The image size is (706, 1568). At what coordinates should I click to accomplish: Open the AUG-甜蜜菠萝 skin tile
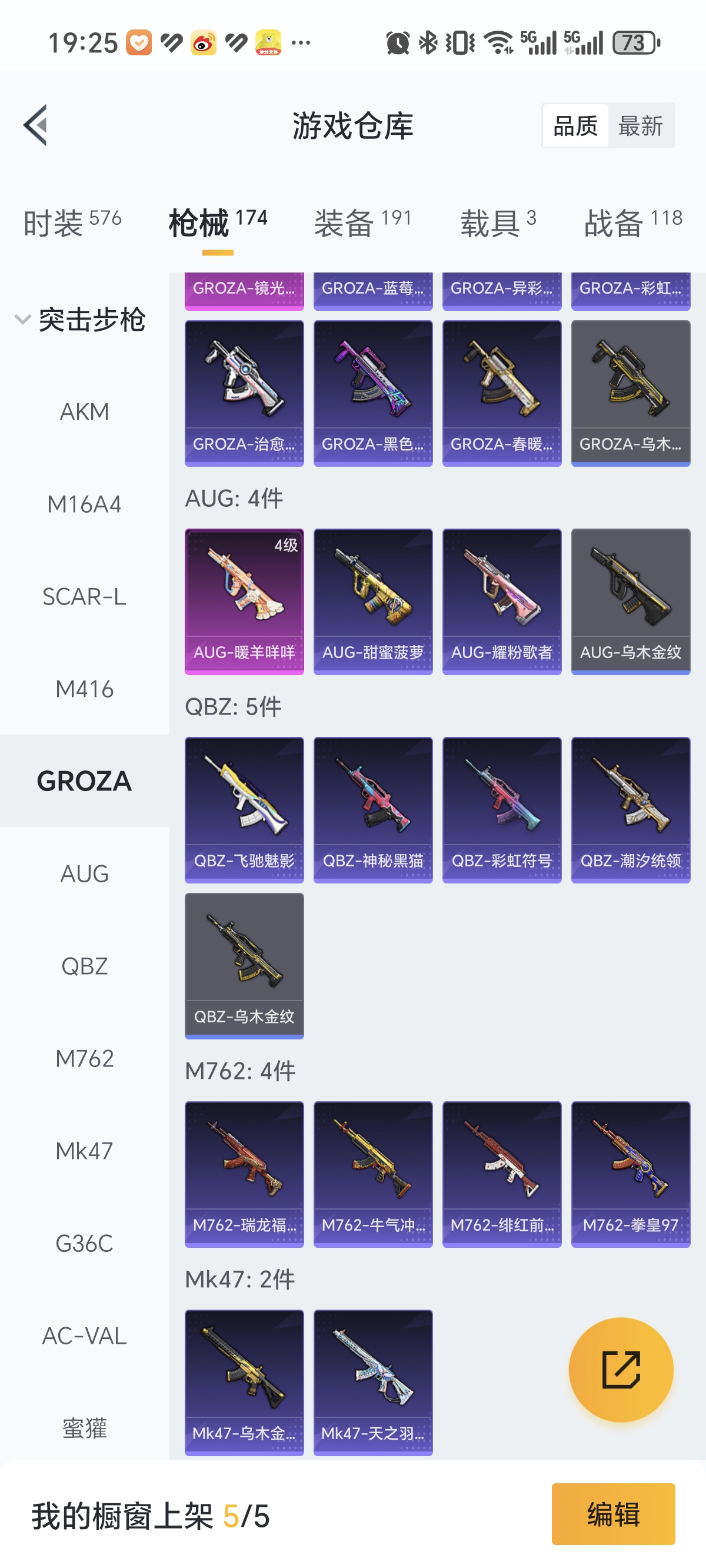(x=372, y=601)
